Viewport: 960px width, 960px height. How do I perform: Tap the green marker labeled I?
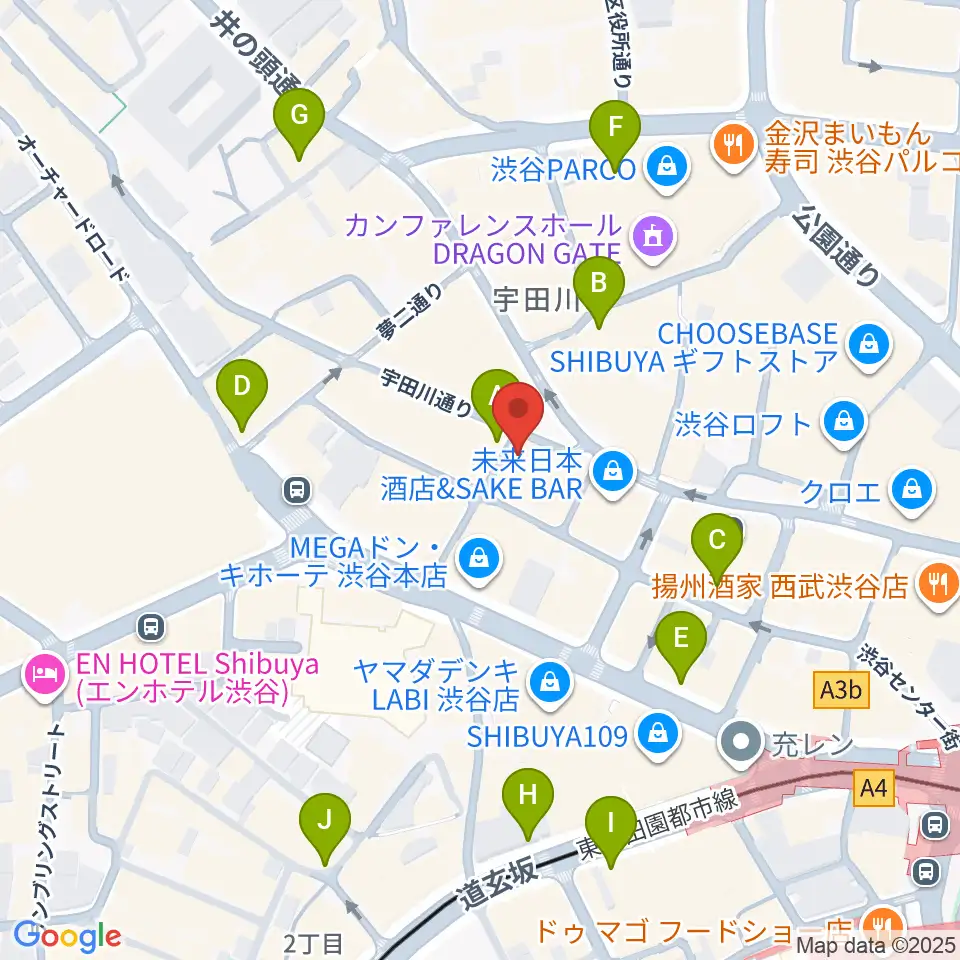[x=610, y=827]
